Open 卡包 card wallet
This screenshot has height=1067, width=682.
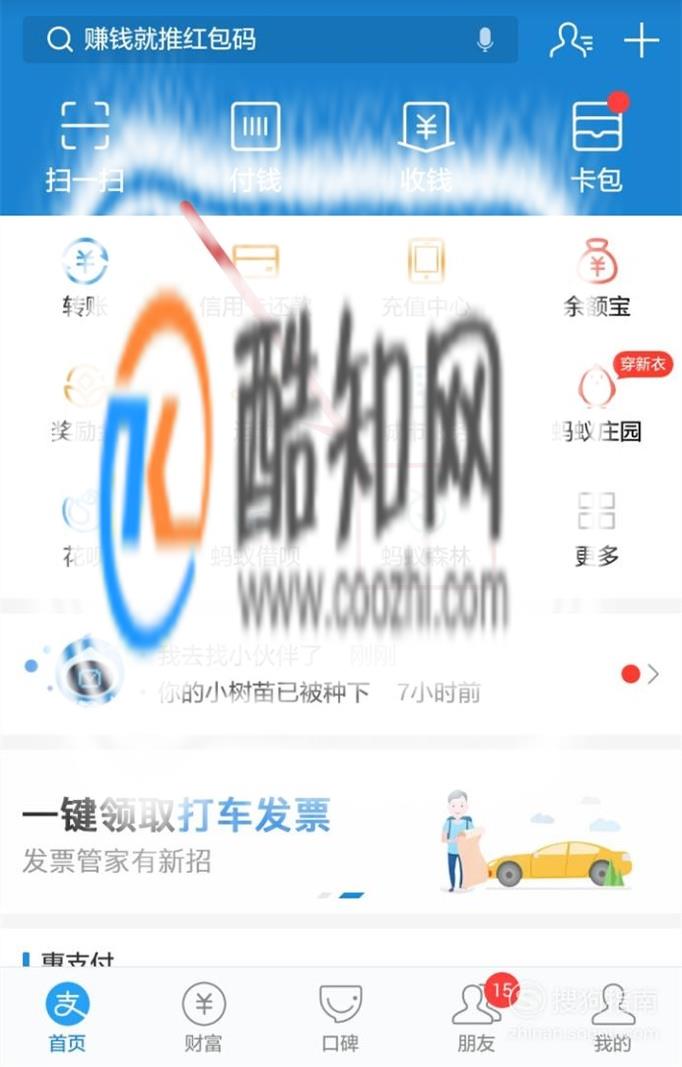597,146
